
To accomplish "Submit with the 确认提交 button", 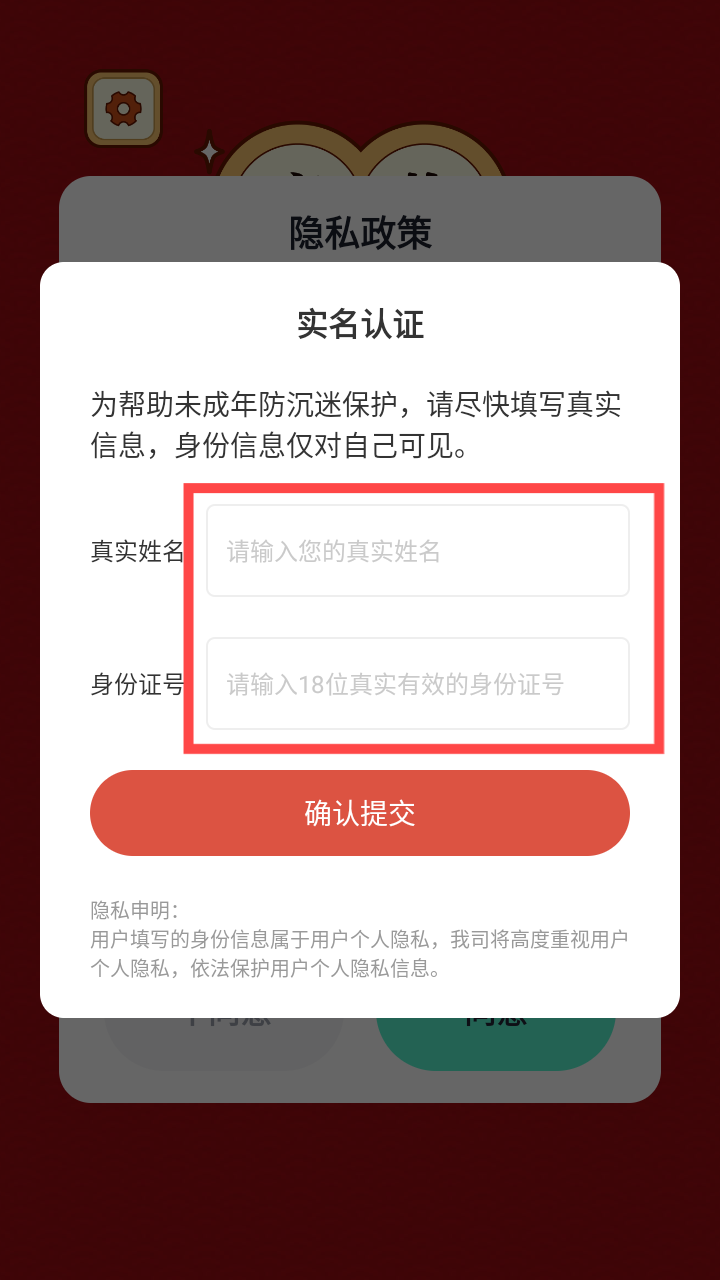I will coord(360,813).
